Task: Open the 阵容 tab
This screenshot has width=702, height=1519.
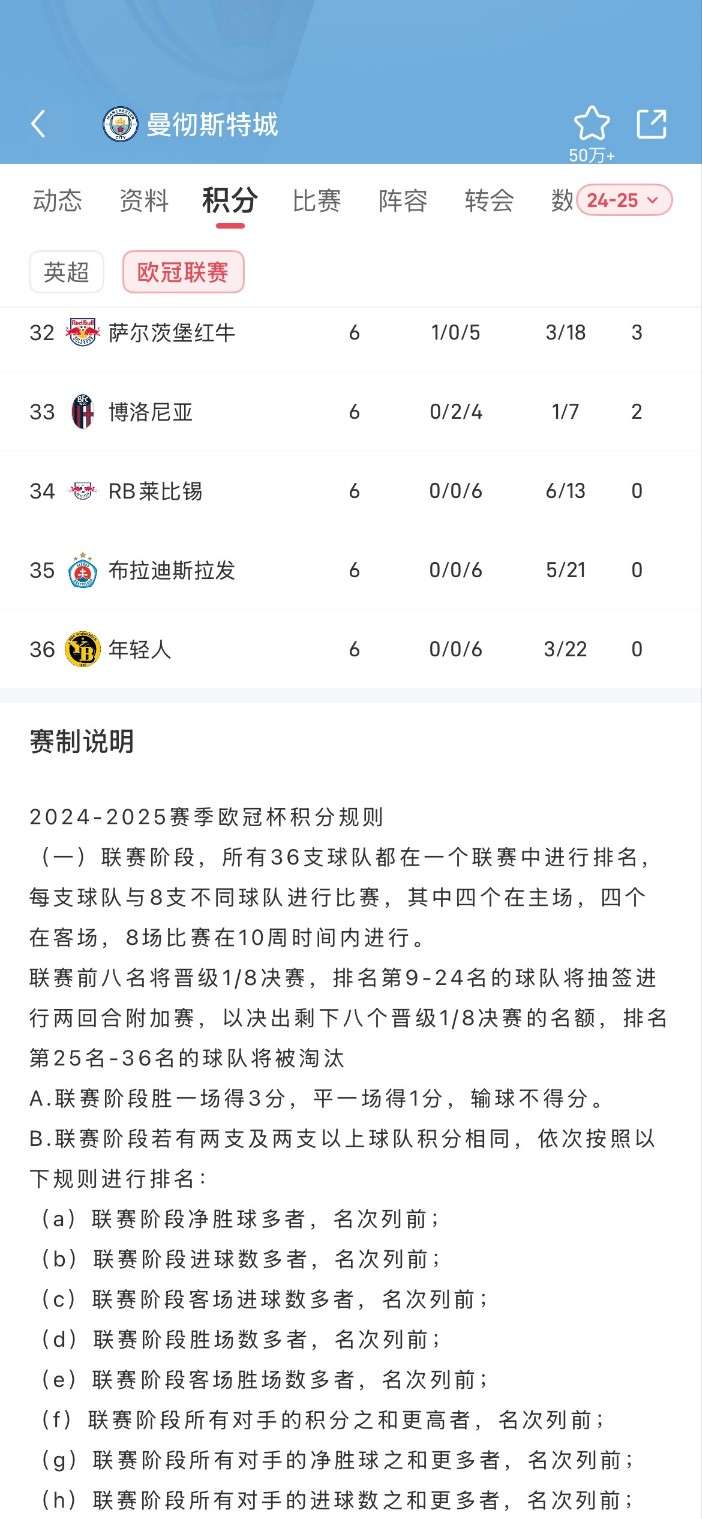Action: pyautogui.click(x=403, y=201)
